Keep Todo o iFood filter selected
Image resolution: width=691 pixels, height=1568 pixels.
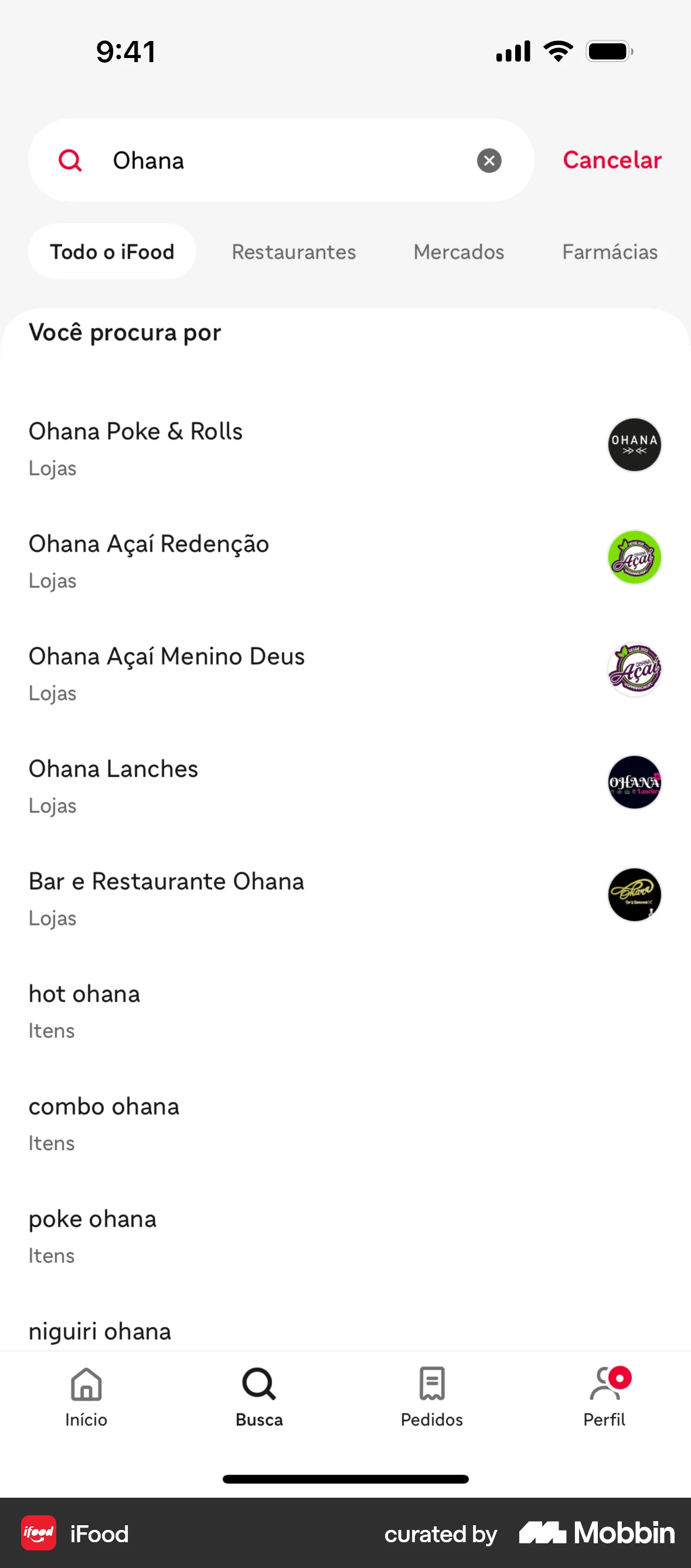[112, 251]
